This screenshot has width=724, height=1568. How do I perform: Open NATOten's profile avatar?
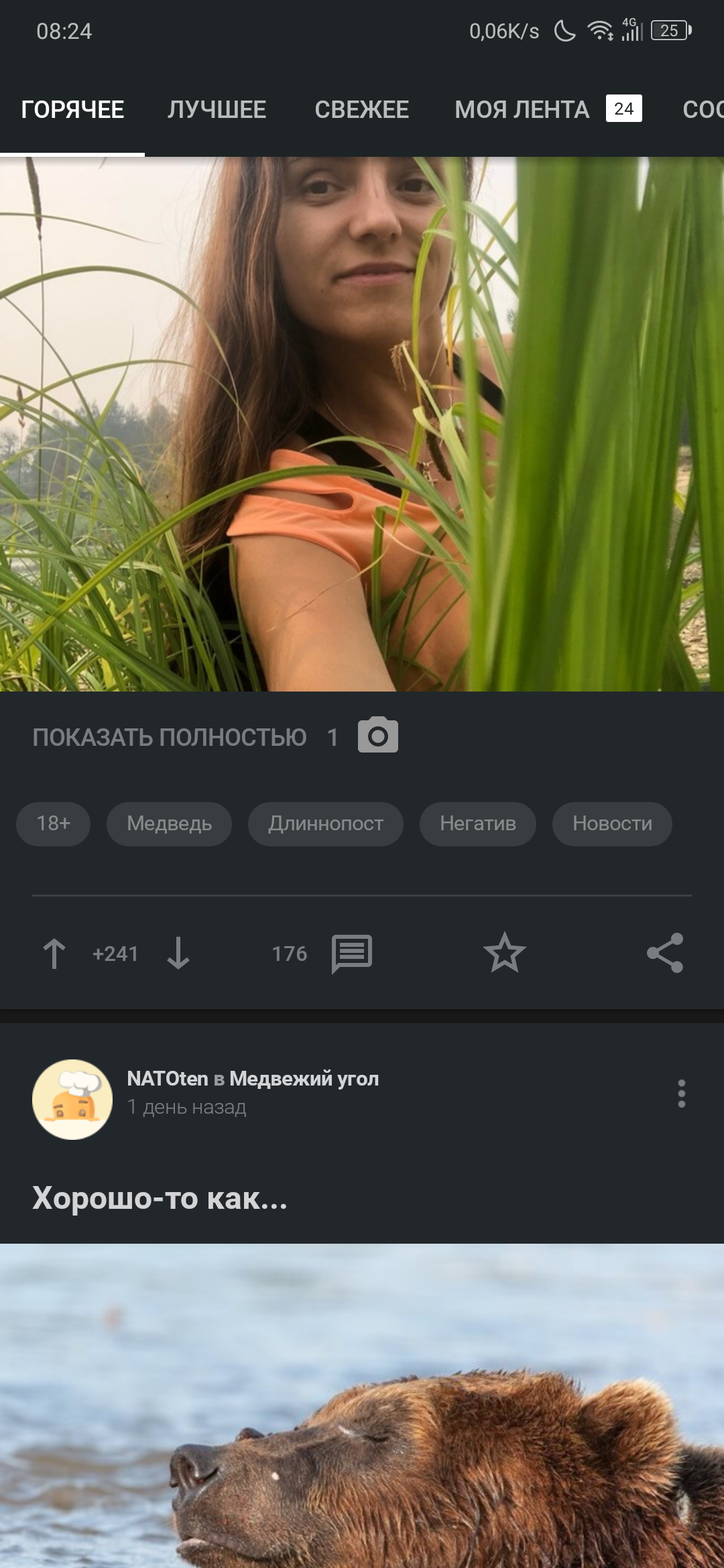point(72,1100)
